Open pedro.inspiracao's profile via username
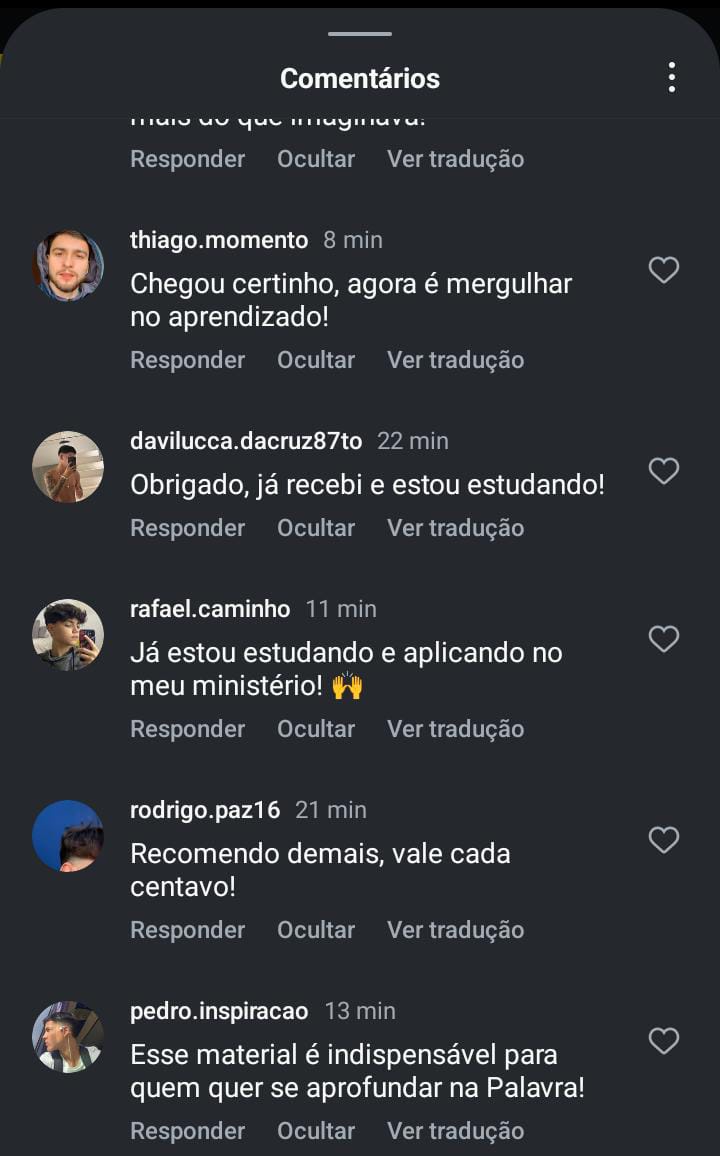720x1156 pixels. 219,1011
